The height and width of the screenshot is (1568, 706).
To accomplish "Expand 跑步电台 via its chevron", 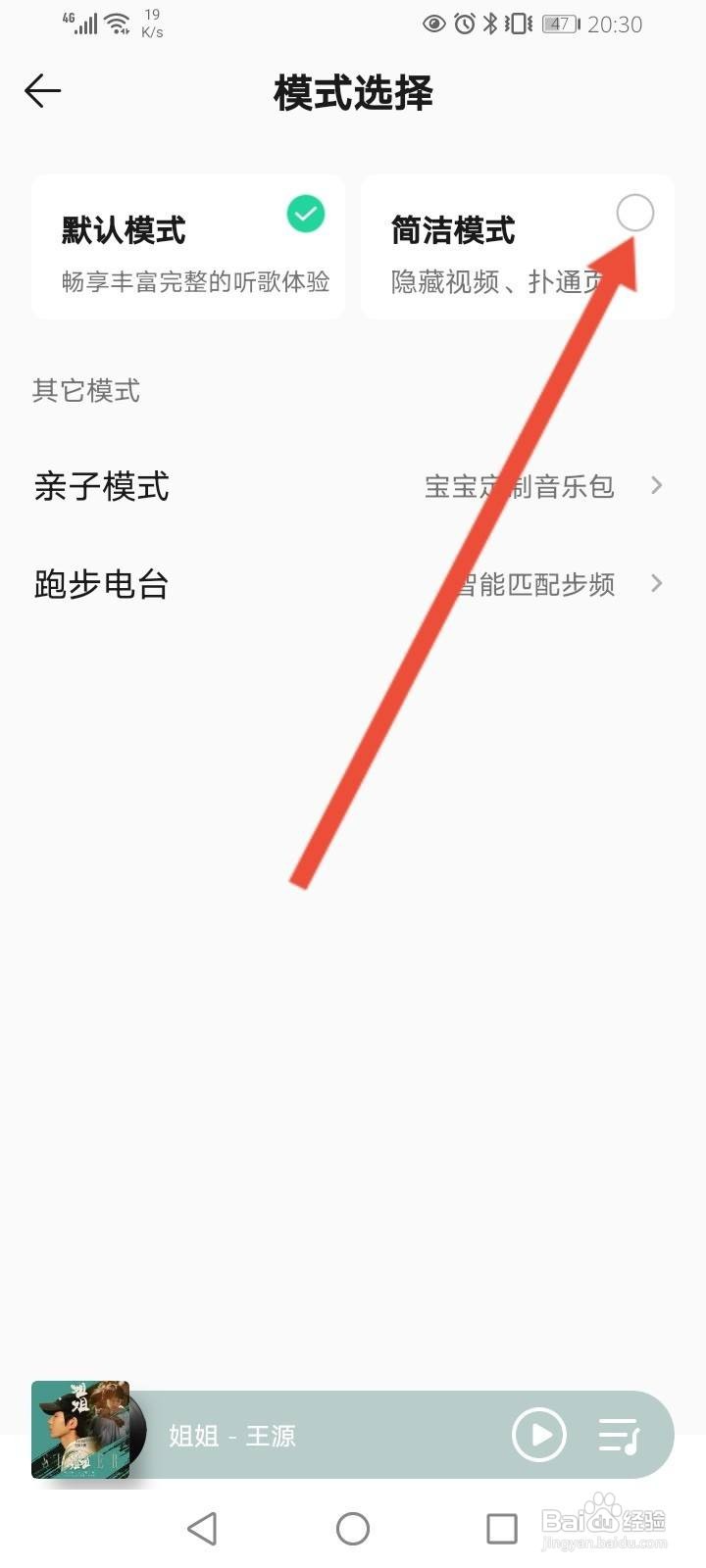I will 656,583.
